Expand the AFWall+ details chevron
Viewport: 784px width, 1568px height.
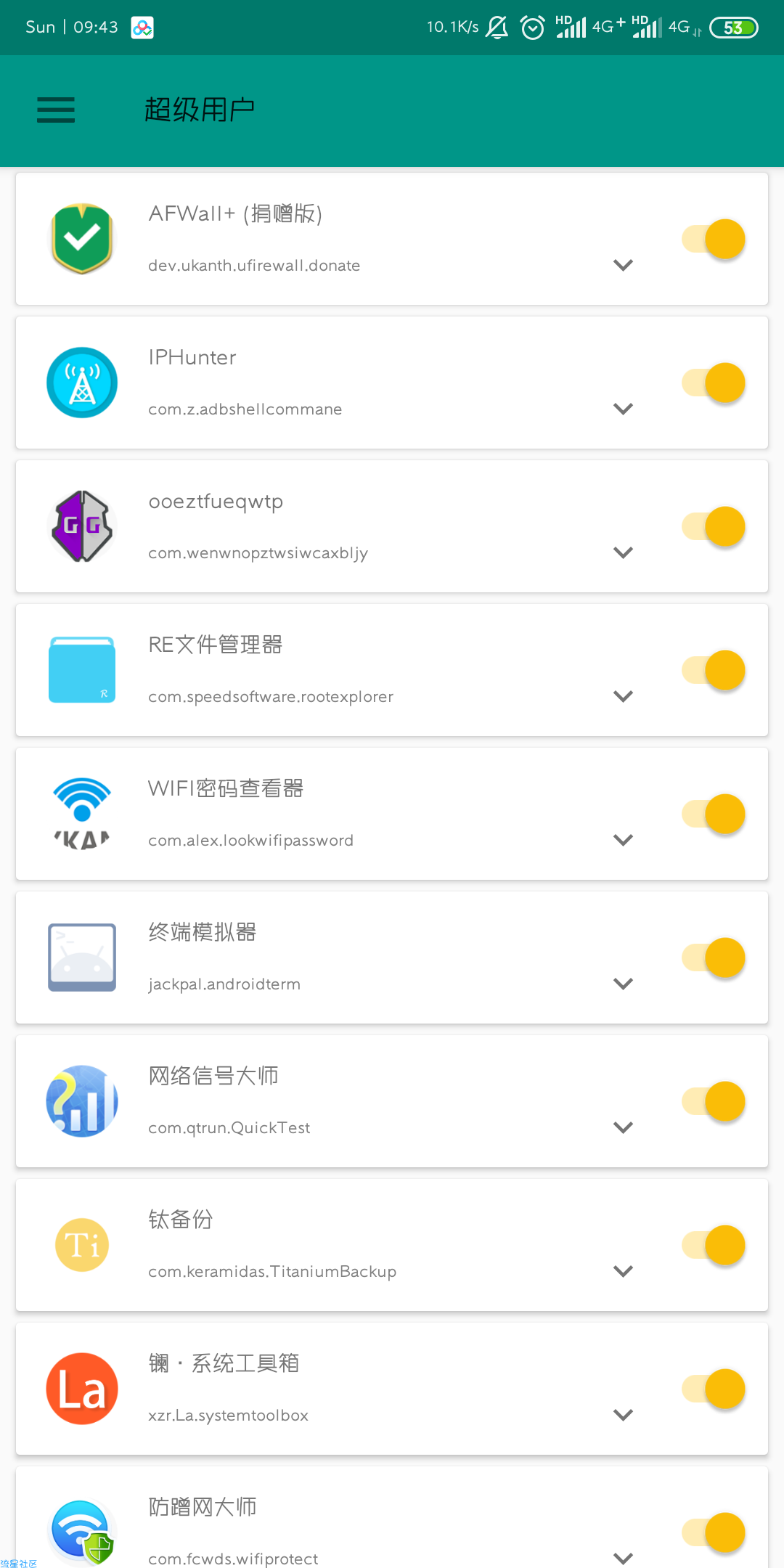[623, 265]
